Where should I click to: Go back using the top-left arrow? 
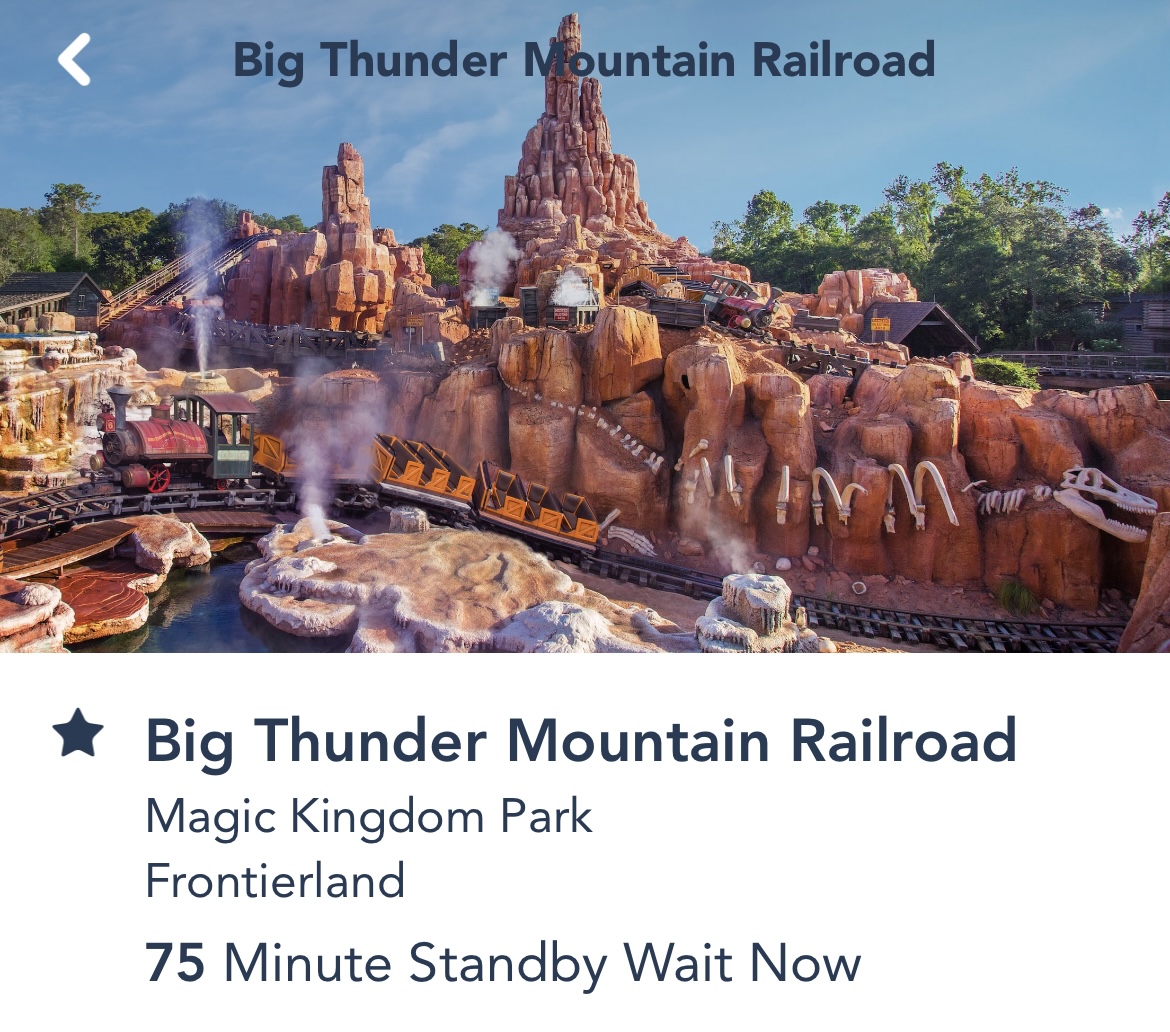coord(75,60)
